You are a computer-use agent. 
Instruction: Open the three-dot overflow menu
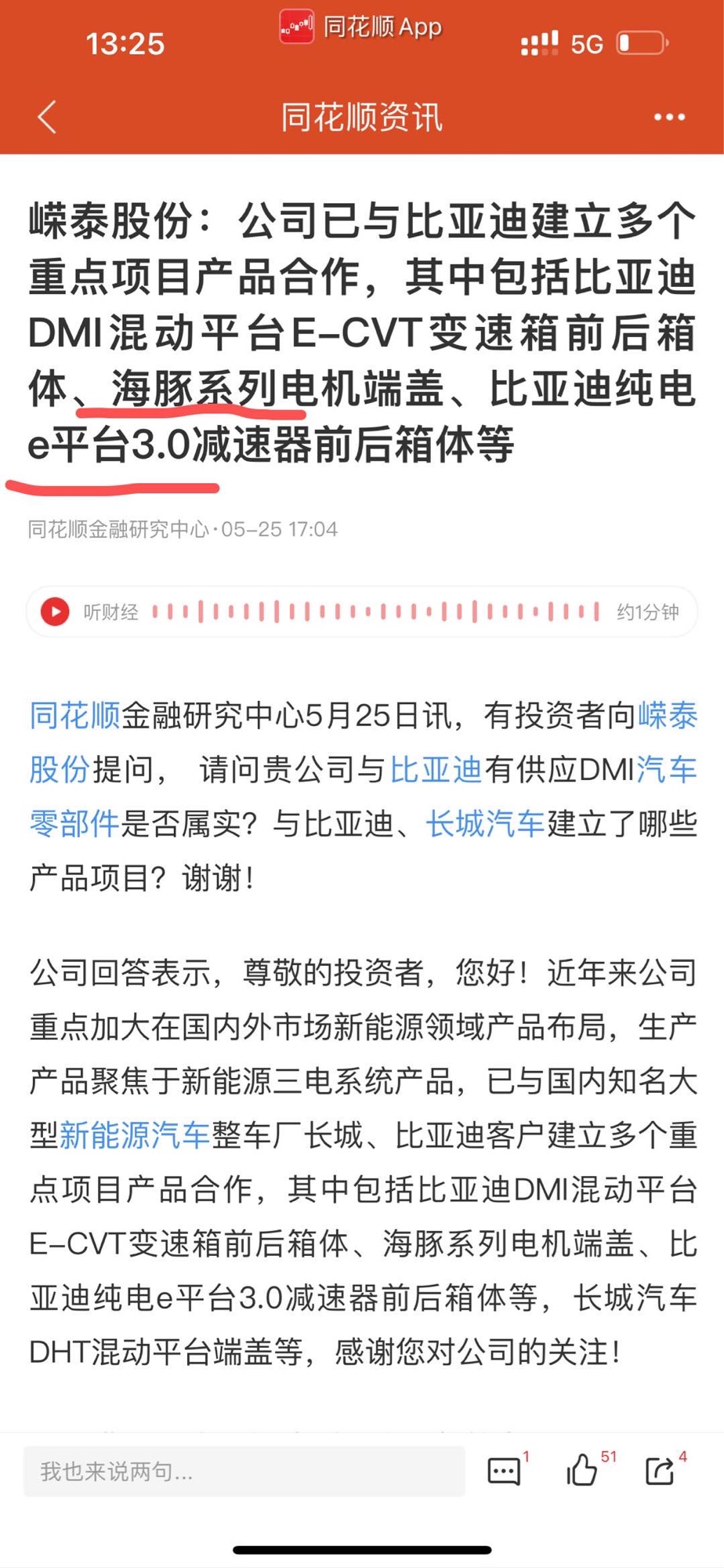click(669, 118)
